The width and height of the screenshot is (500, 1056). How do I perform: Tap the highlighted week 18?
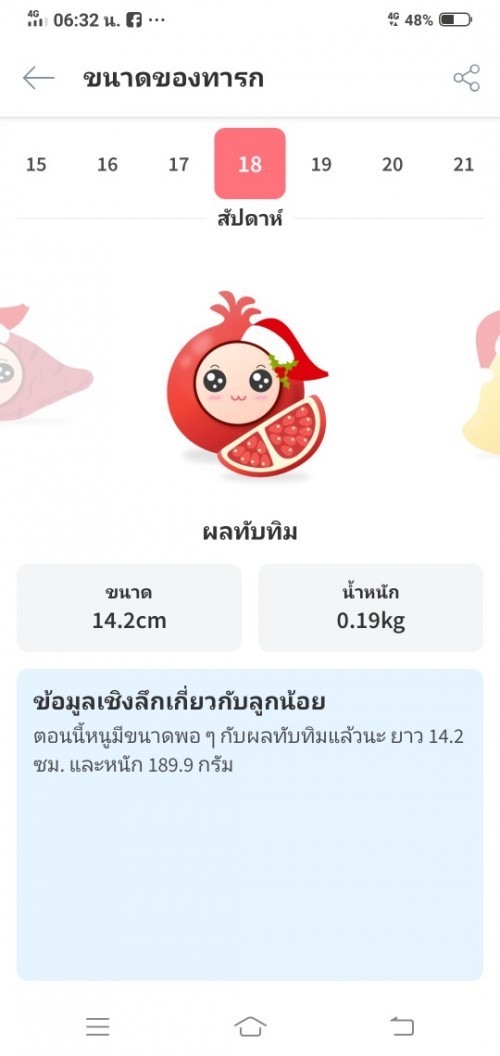point(250,164)
